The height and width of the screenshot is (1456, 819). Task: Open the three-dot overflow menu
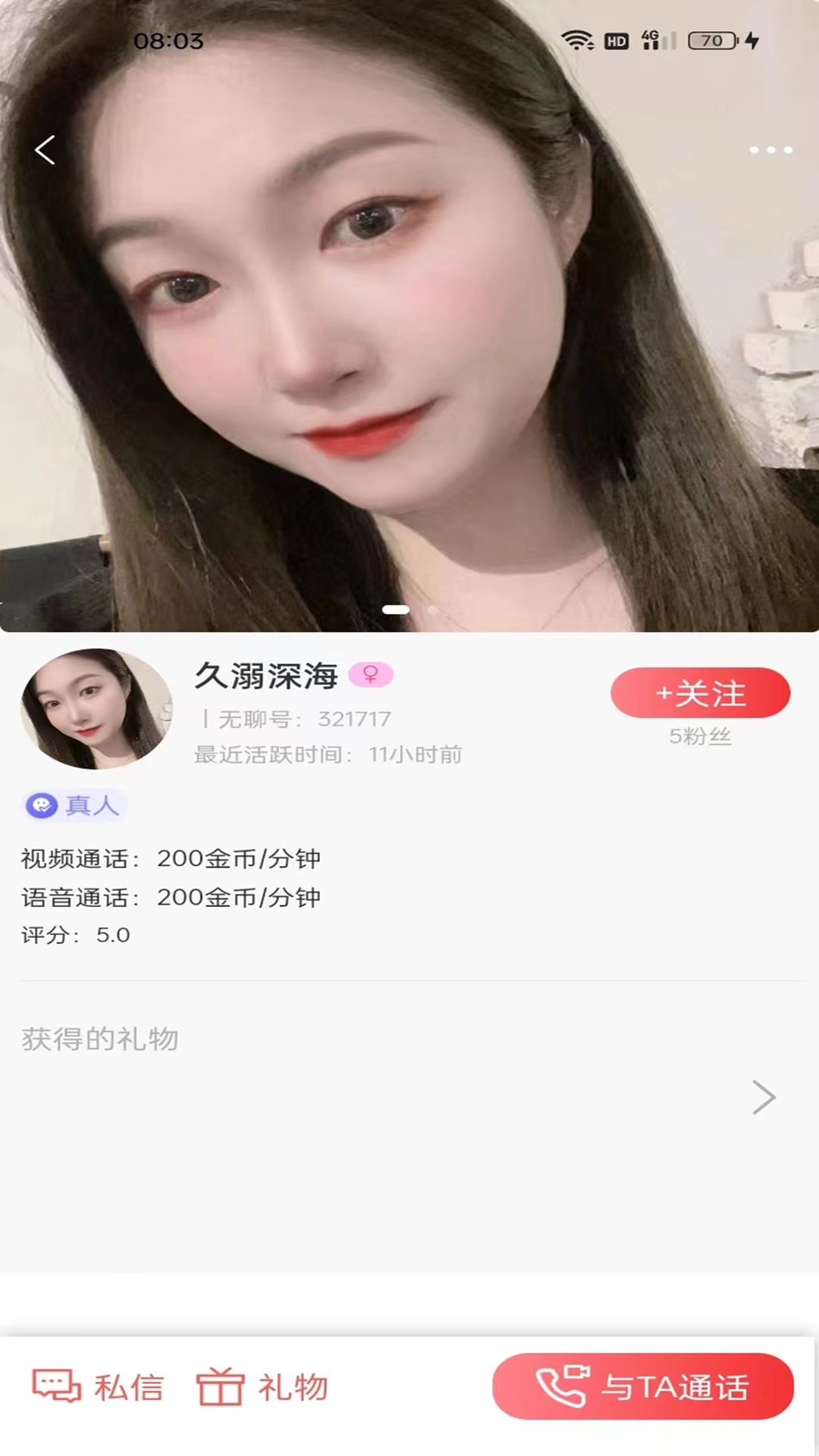tap(770, 150)
